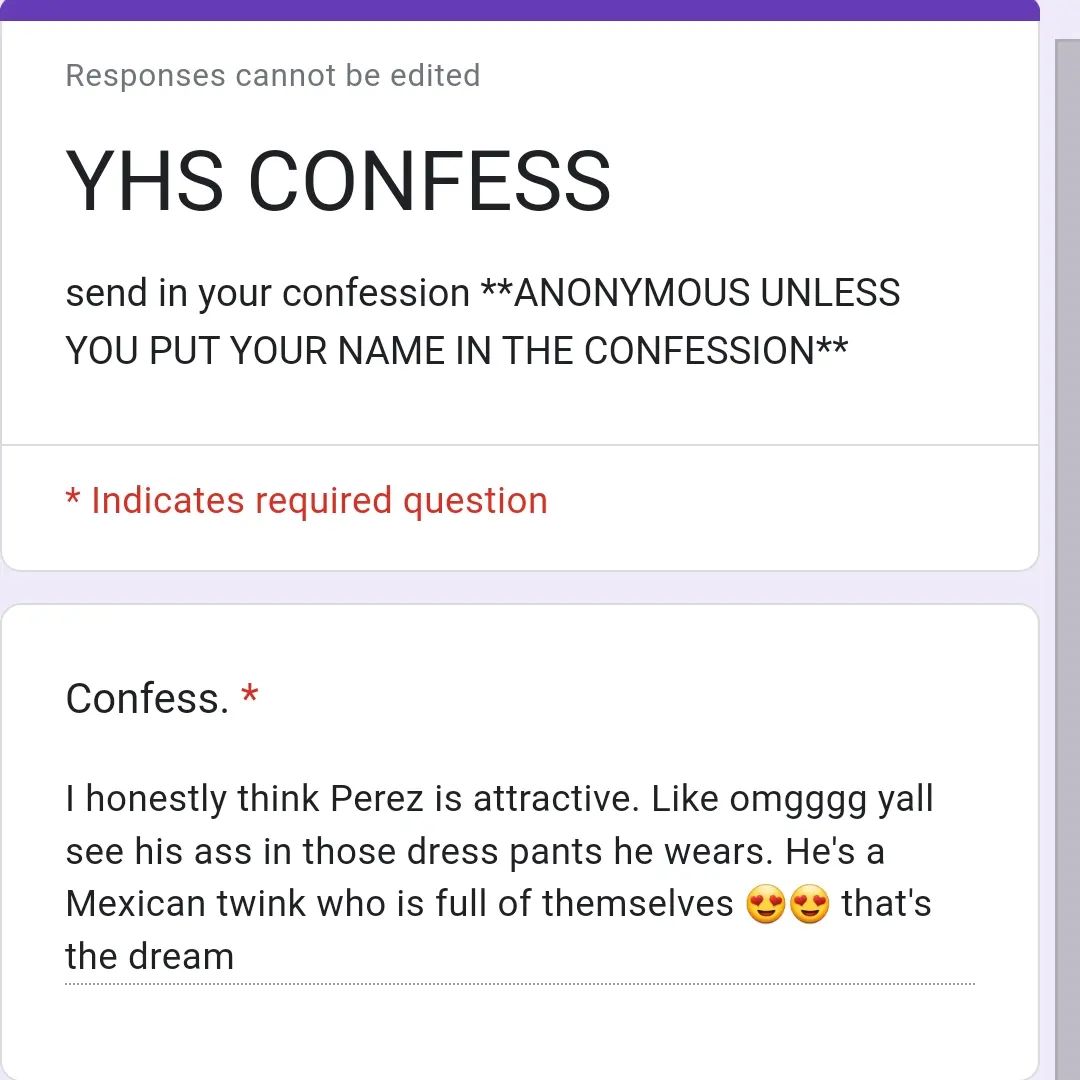Tap the Confess answer text field
This screenshot has width=1080, height=1080.
519,878
